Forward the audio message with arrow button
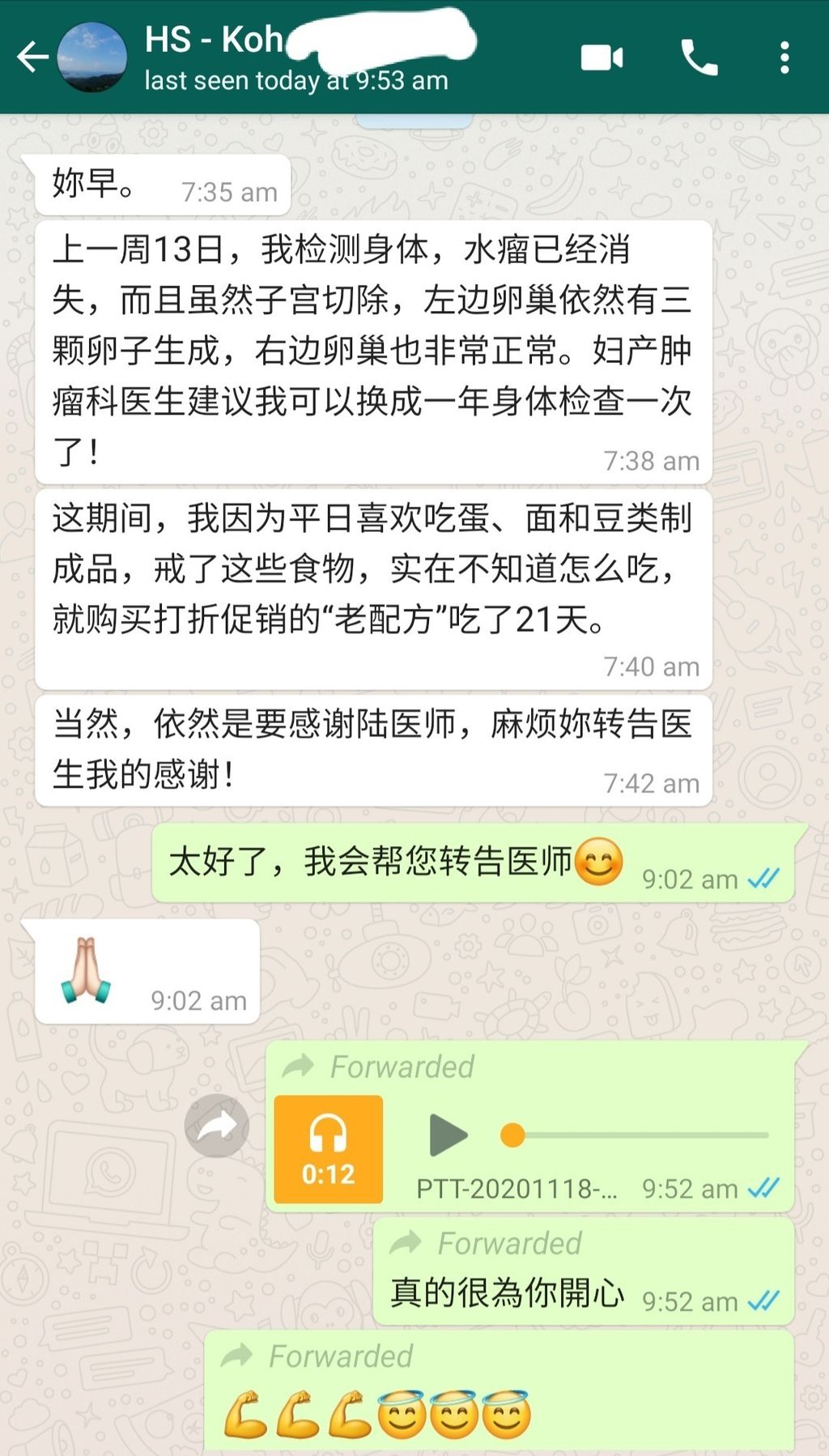Viewport: 829px width, 1456px height. tap(216, 1126)
